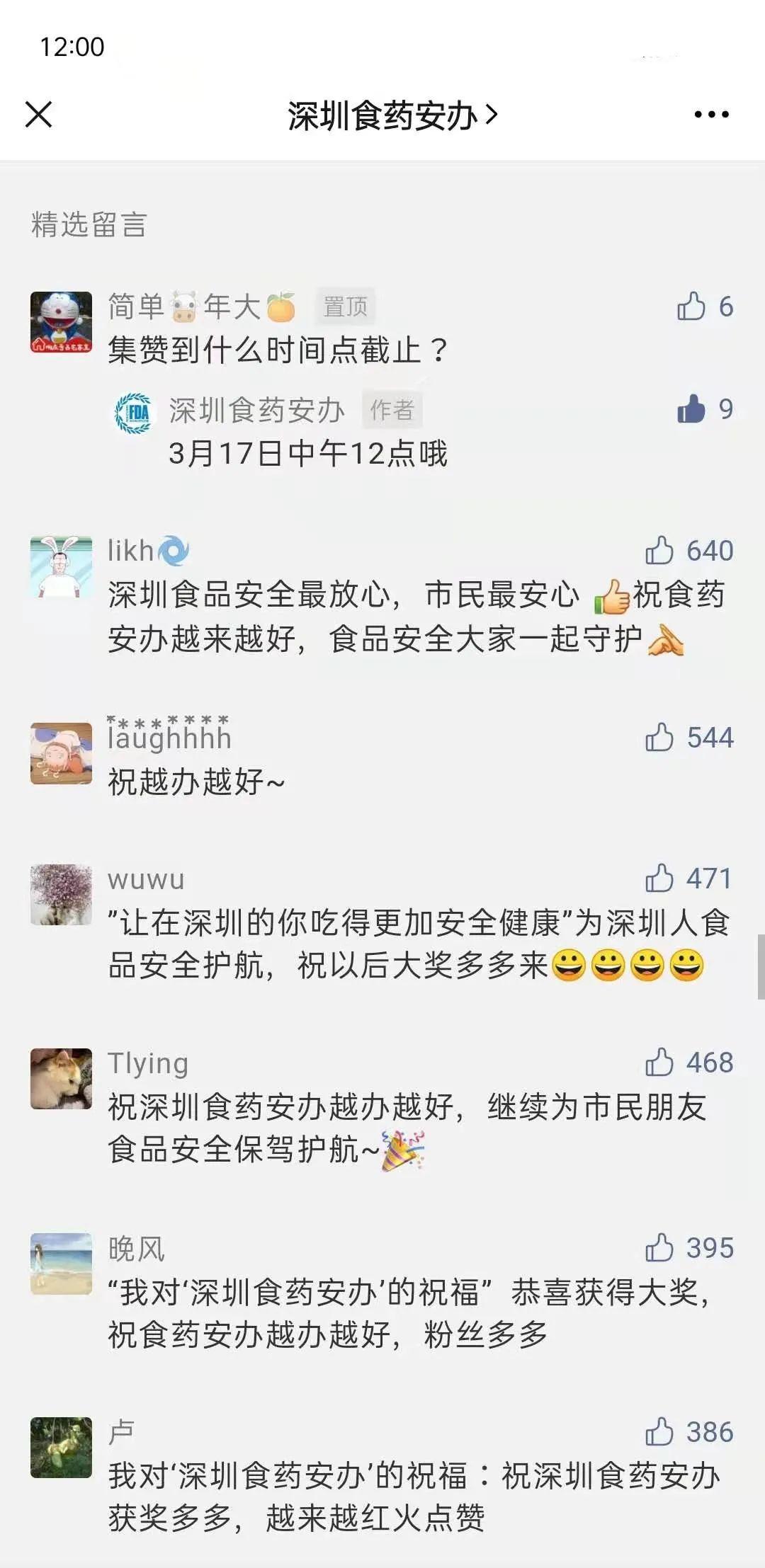This screenshot has width=765, height=1568.
Task: Like Tlying's comment with 468 likes
Action: (659, 1062)
